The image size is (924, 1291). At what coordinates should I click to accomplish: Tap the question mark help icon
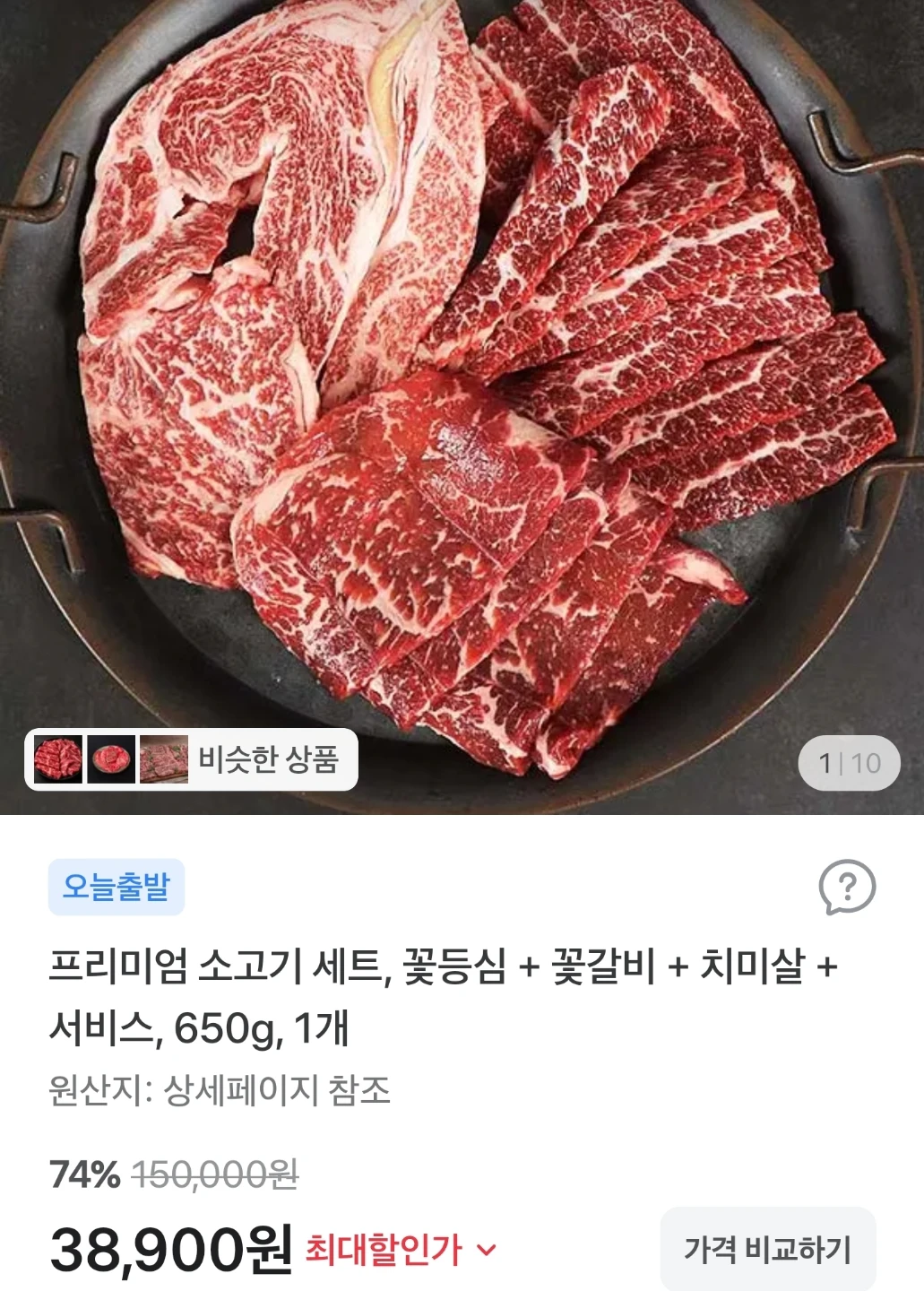point(847,887)
